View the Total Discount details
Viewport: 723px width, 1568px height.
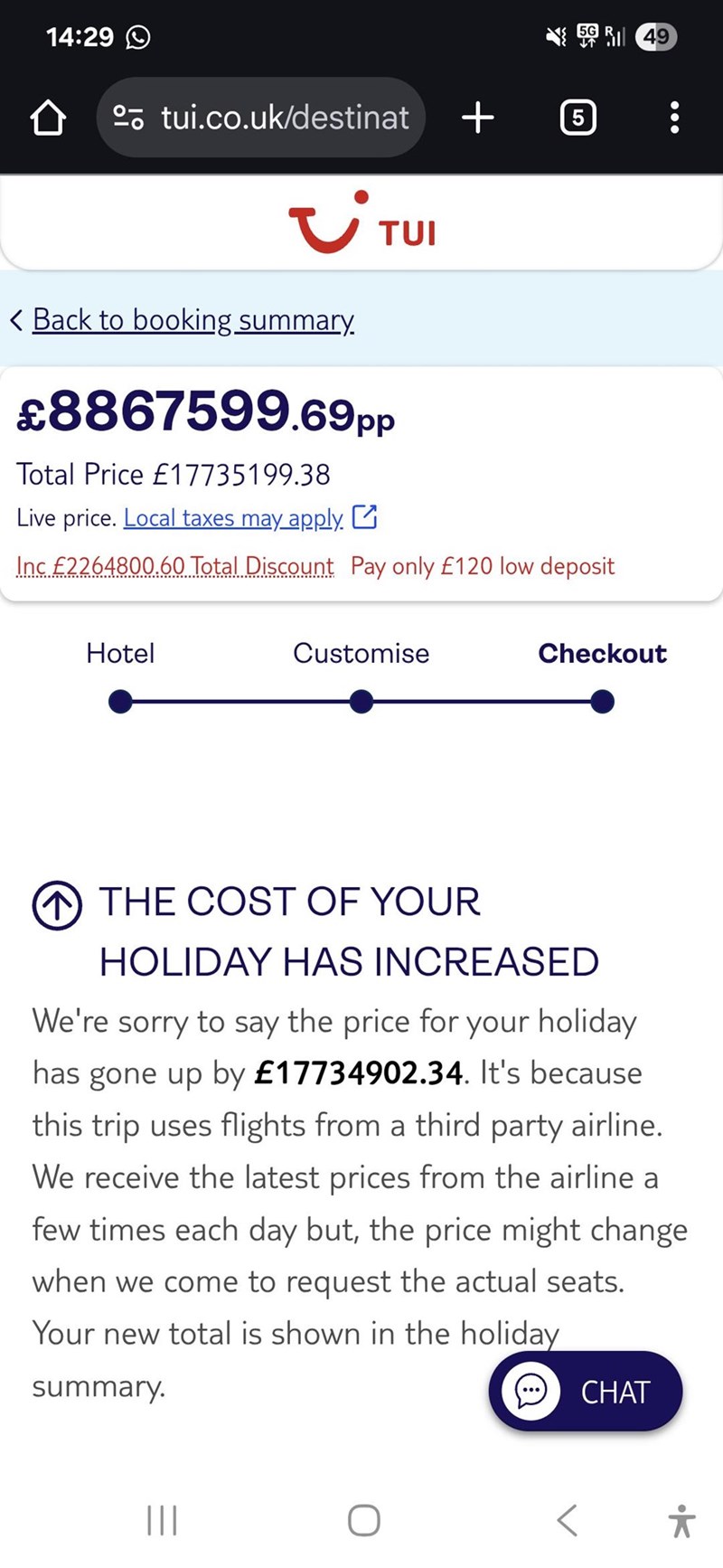coord(175,567)
